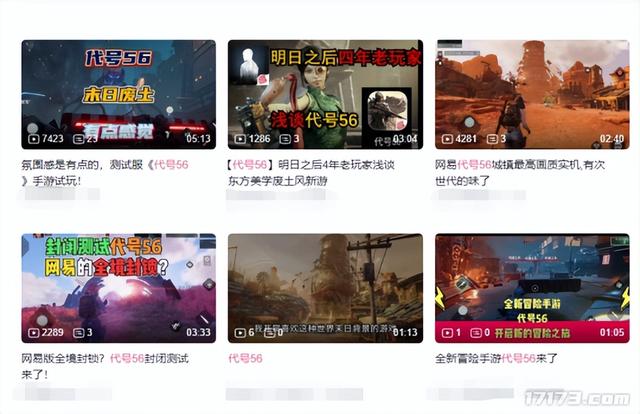The image size is (640, 414).
Task: Open the 末日废土 有点感觉 video thumbnail
Action: click(118, 93)
